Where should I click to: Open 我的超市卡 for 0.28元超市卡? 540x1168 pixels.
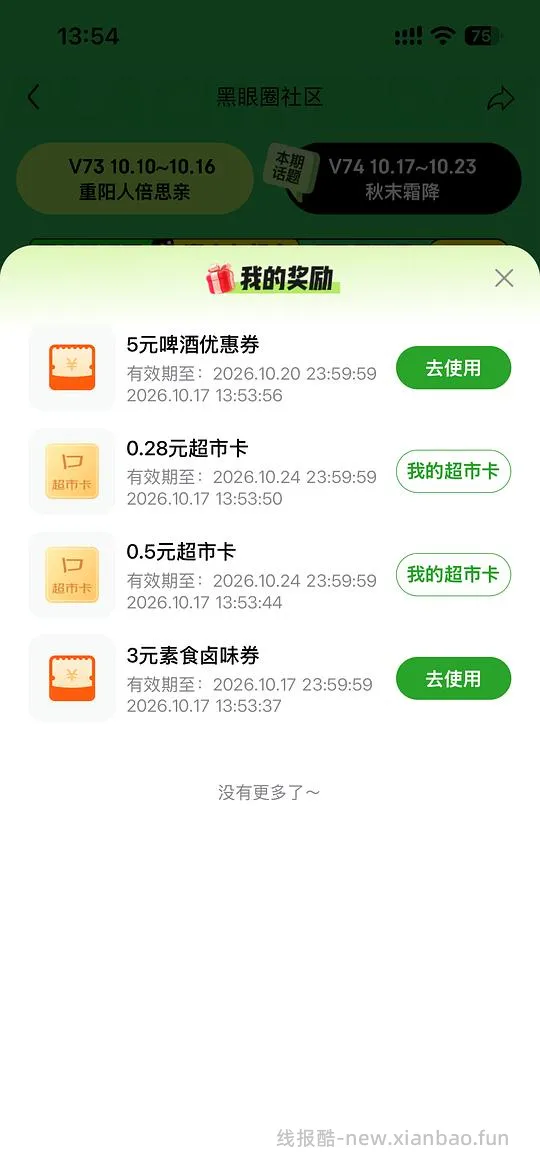tap(453, 472)
